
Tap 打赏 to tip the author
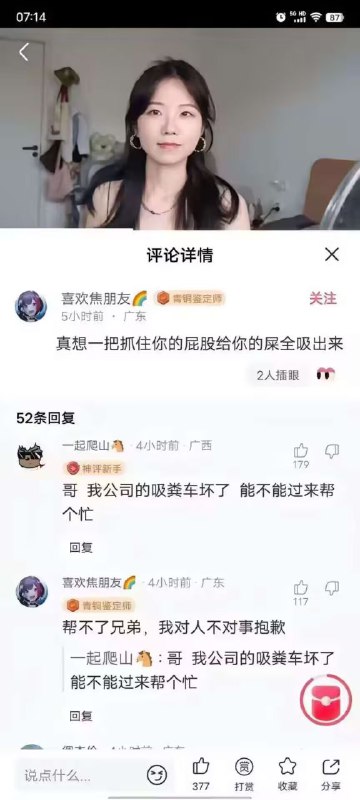pos(244,773)
